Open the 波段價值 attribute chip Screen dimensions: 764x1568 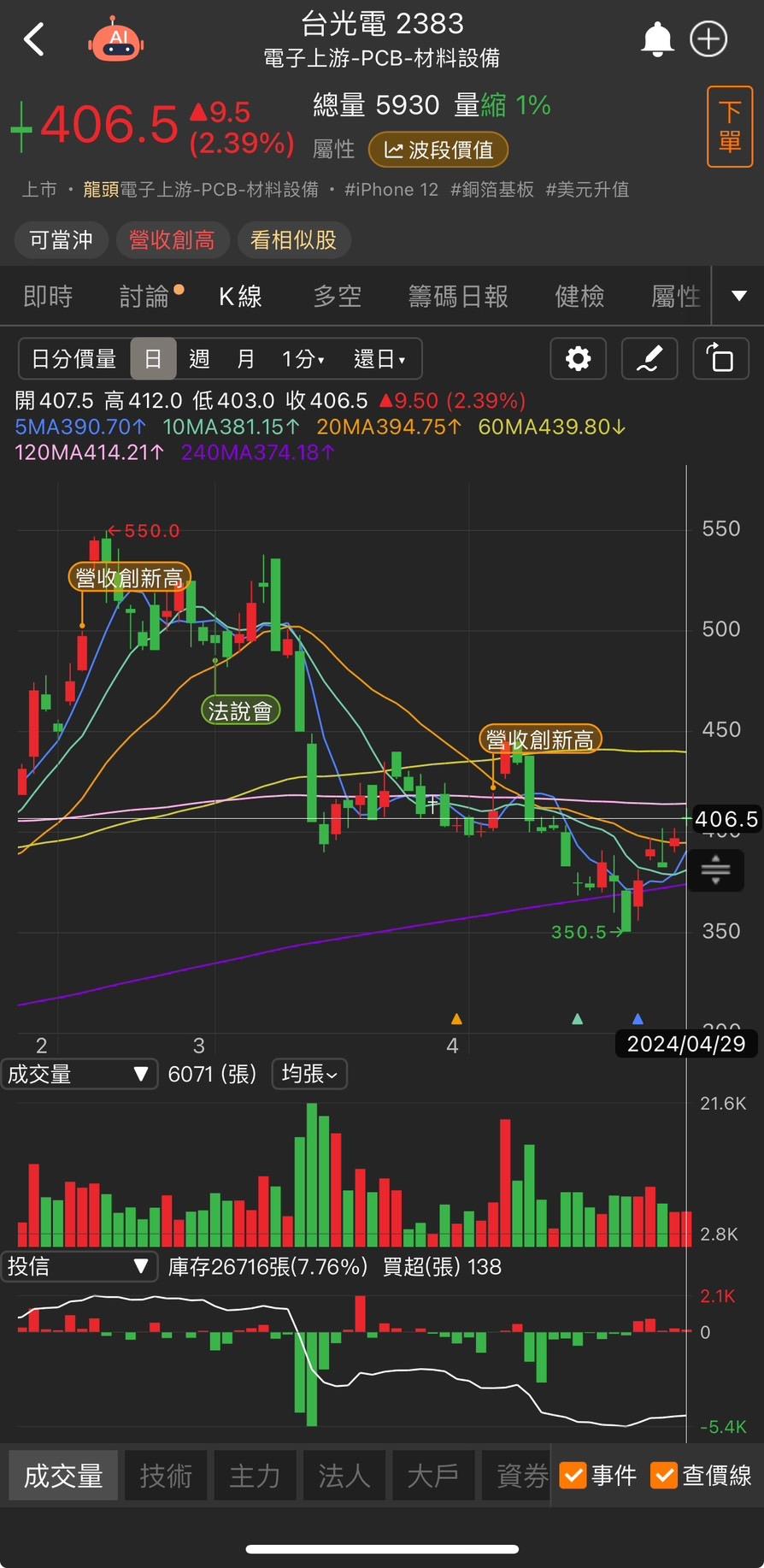coord(438,150)
